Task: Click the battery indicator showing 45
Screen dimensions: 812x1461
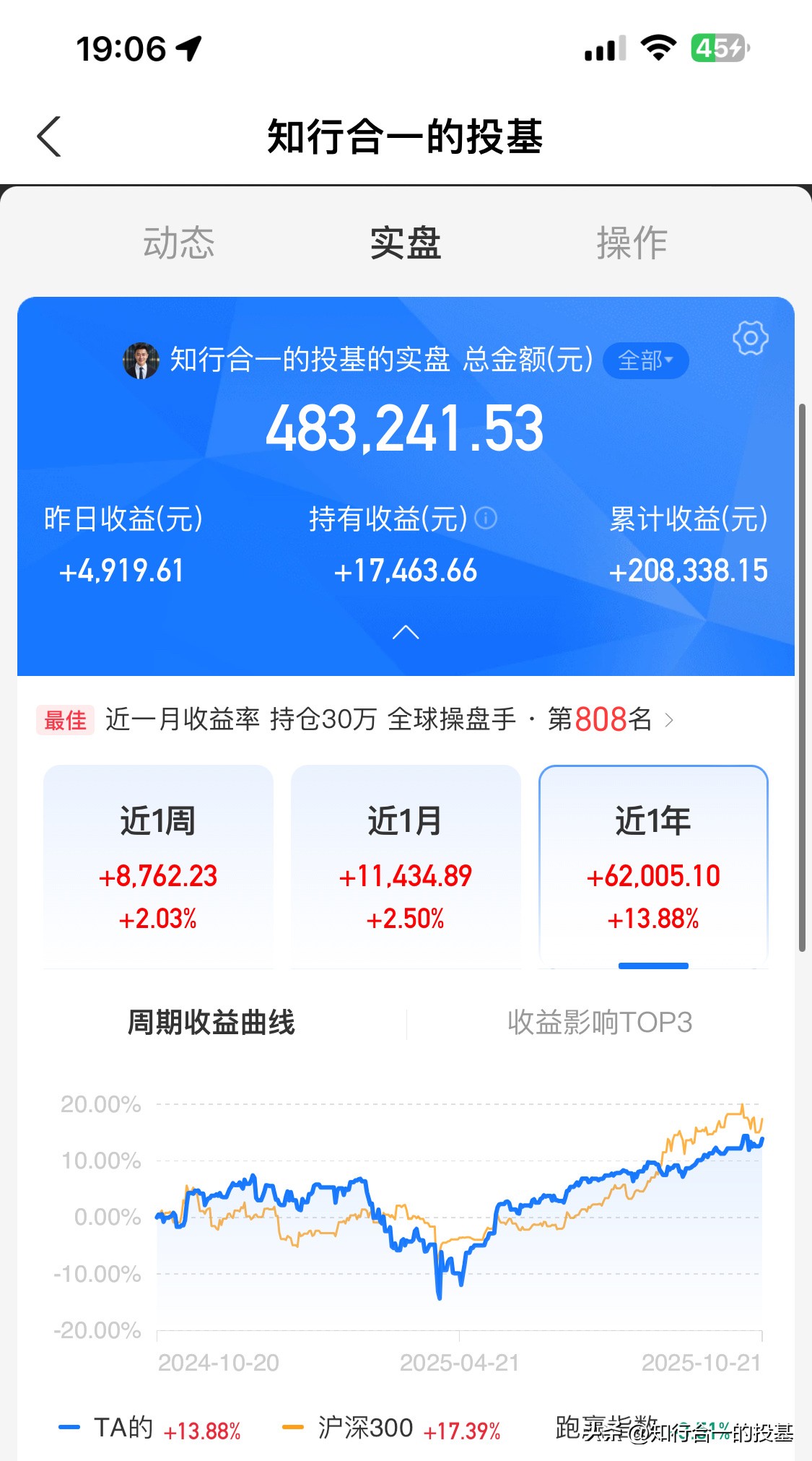Action: 716,45
